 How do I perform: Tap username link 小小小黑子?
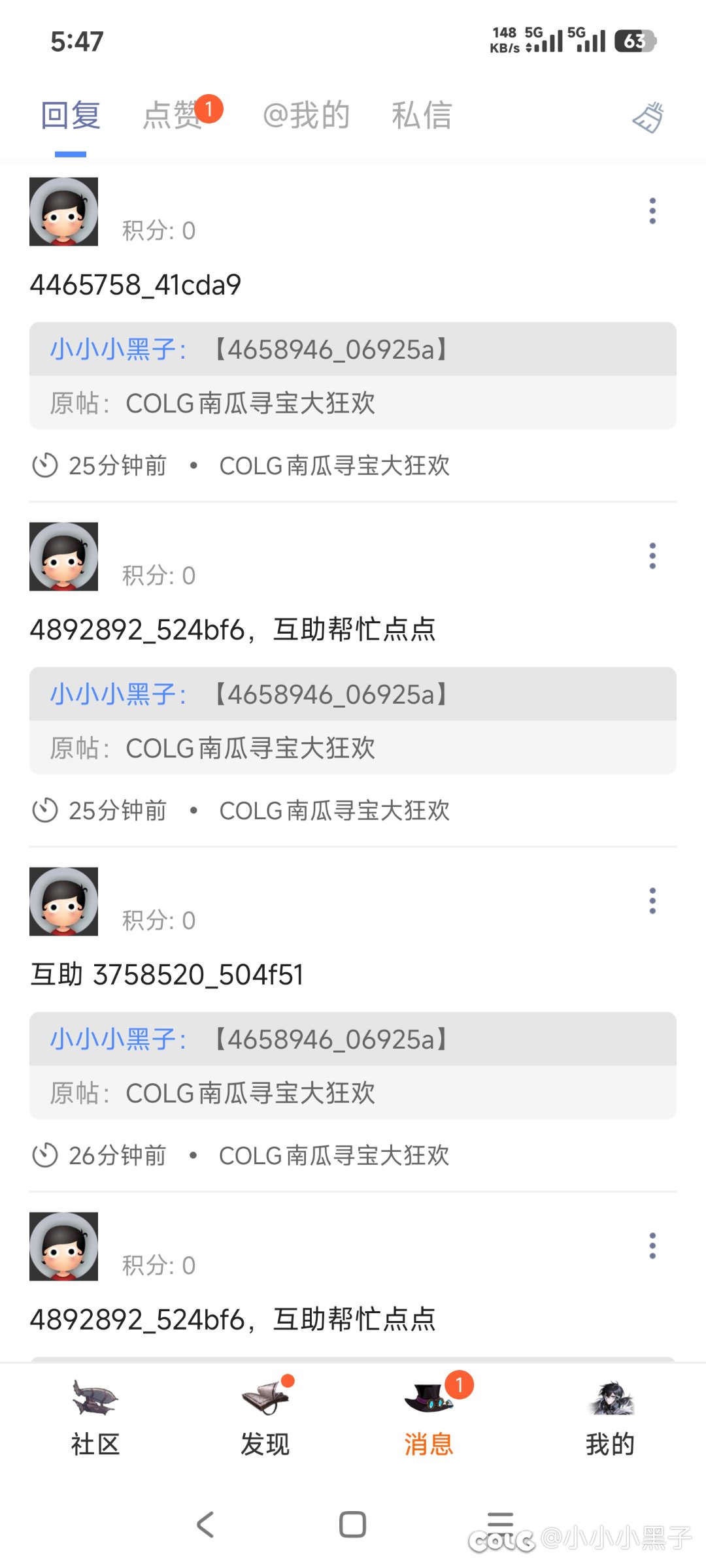(x=116, y=351)
